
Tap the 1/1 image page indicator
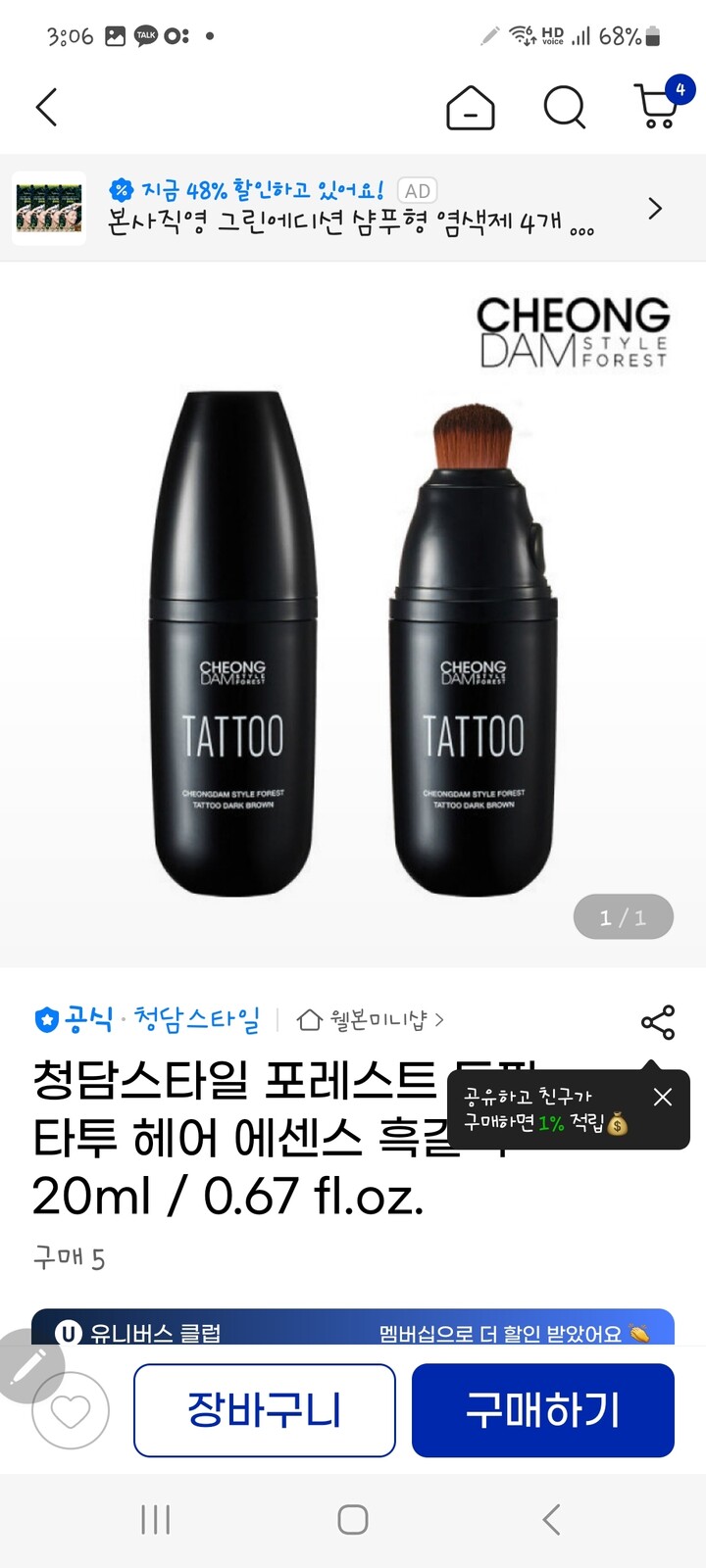[x=623, y=916]
